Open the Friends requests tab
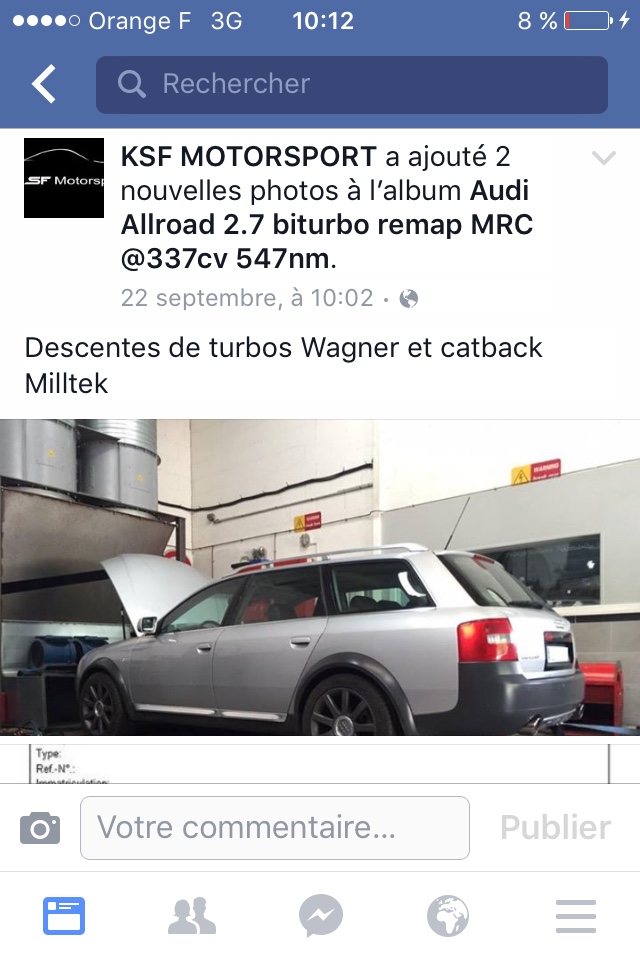 tap(192, 916)
